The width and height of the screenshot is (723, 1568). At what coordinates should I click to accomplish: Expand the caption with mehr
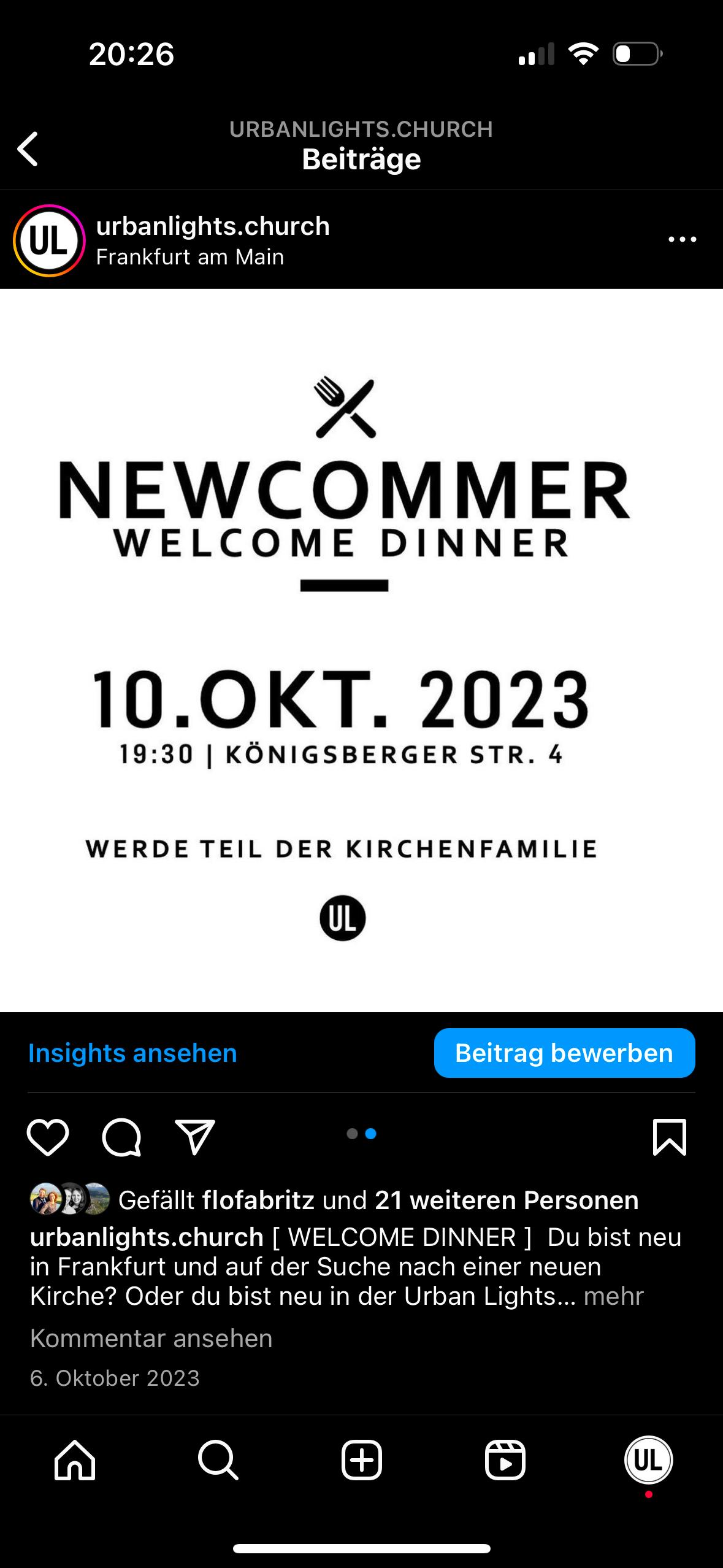click(613, 1296)
